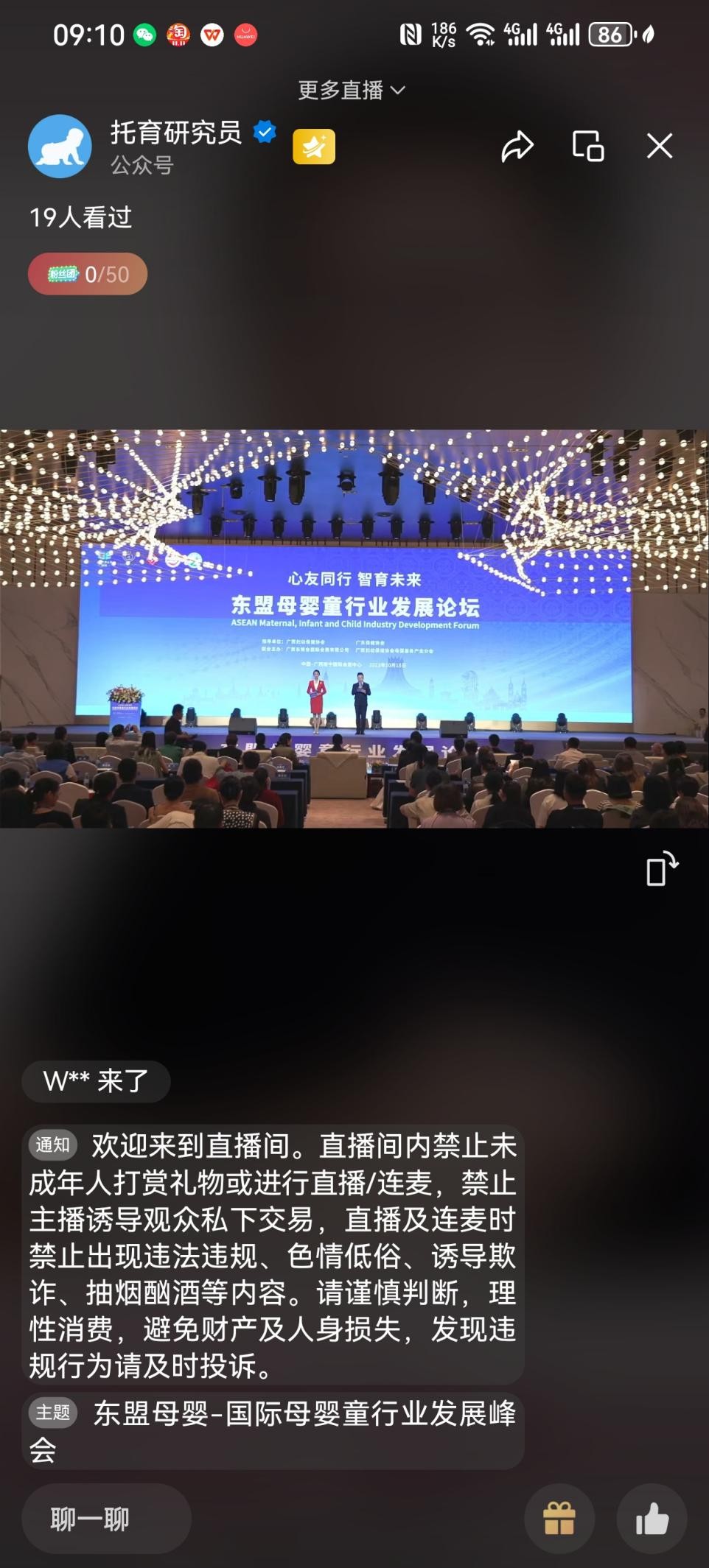The height and width of the screenshot is (1568, 709).
Task: Open the 粉丝团 0/50 fan club badge
Action: [x=88, y=274]
